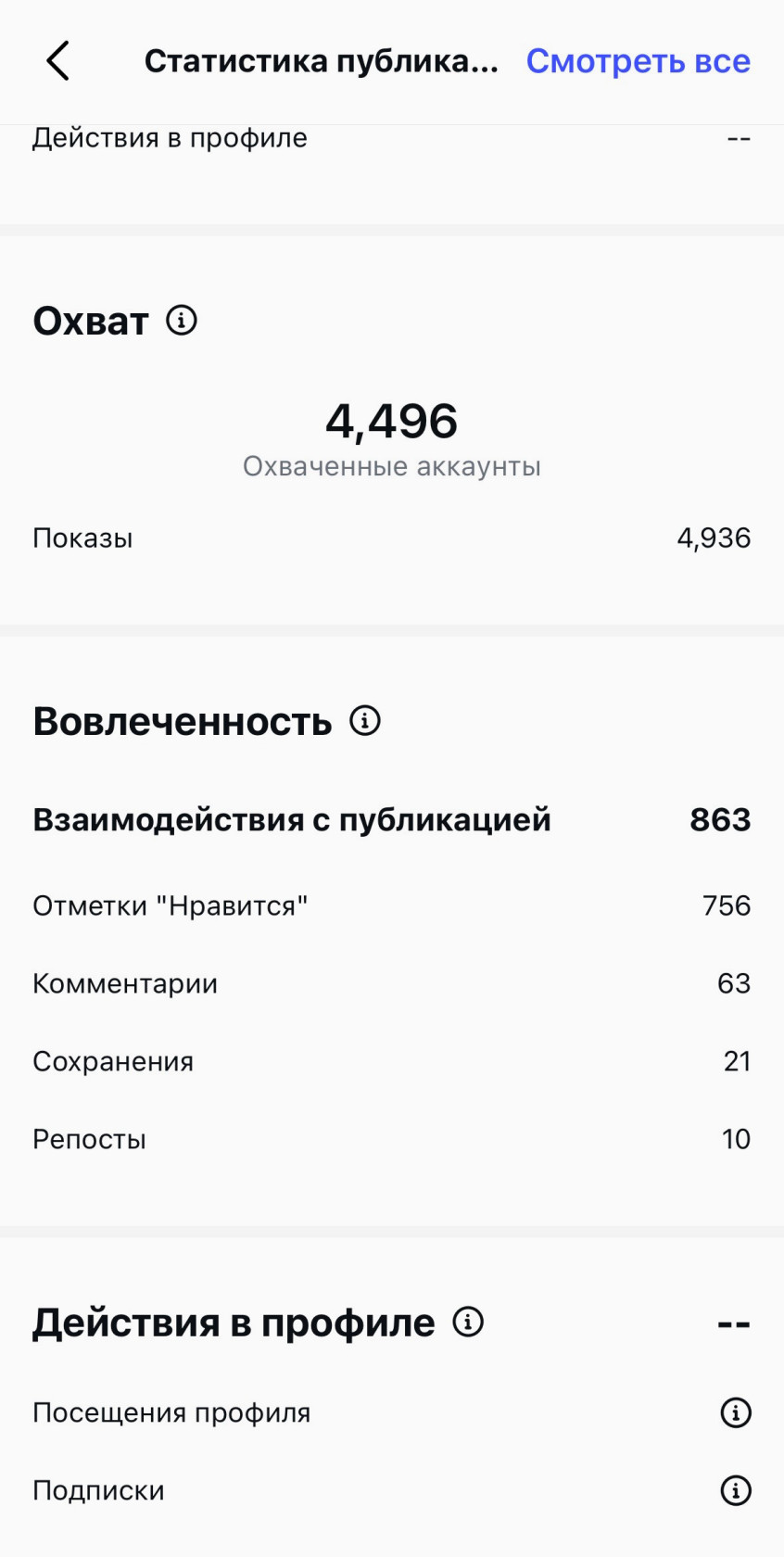Tap the rightmost info circle on Подписки row

(735, 1490)
